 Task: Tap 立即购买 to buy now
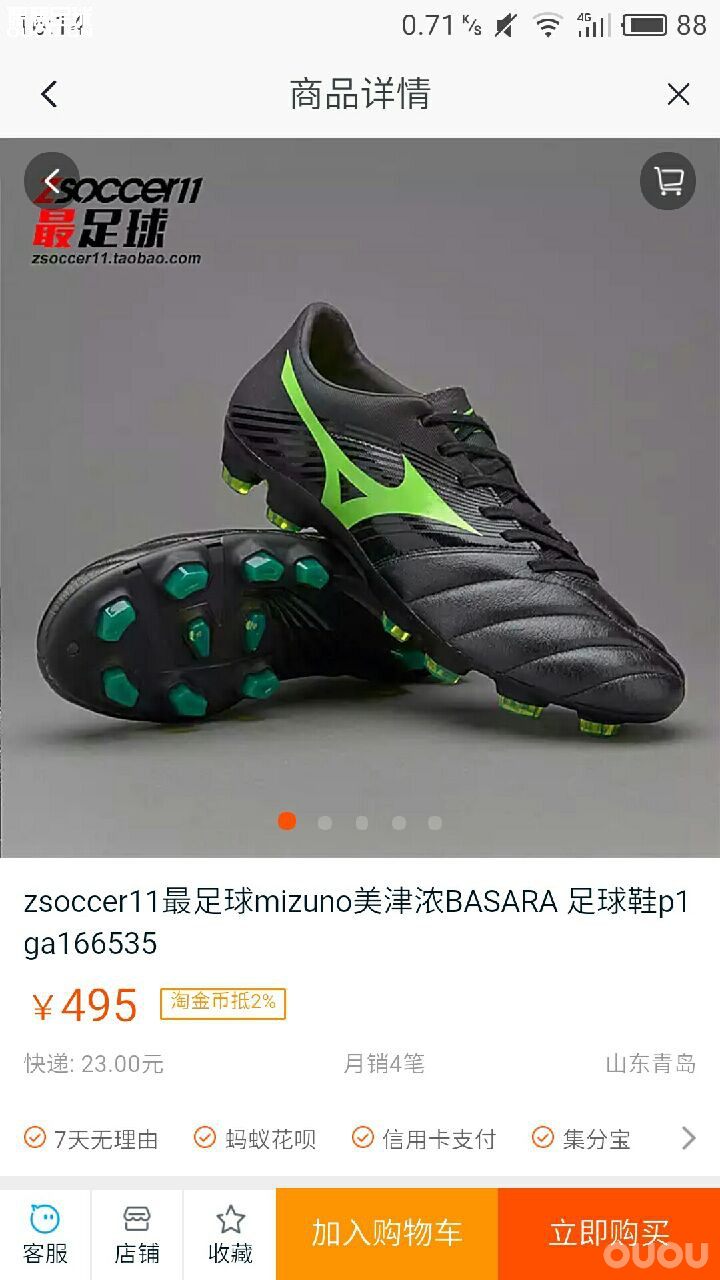pyautogui.click(x=608, y=1234)
